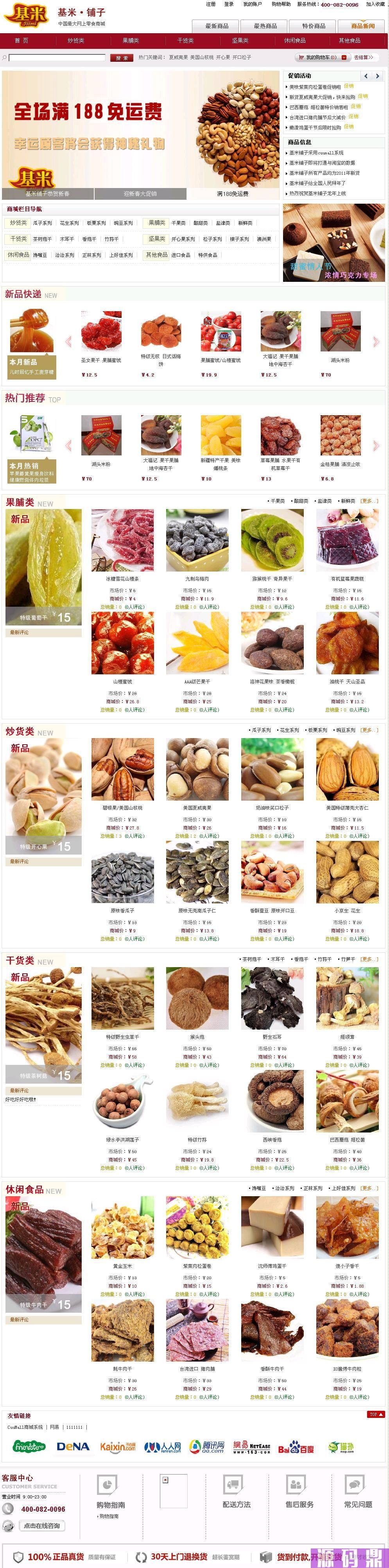Tap the red TOP back-to-top button
This screenshot has width=389, height=1568.
tap(376, 1415)
